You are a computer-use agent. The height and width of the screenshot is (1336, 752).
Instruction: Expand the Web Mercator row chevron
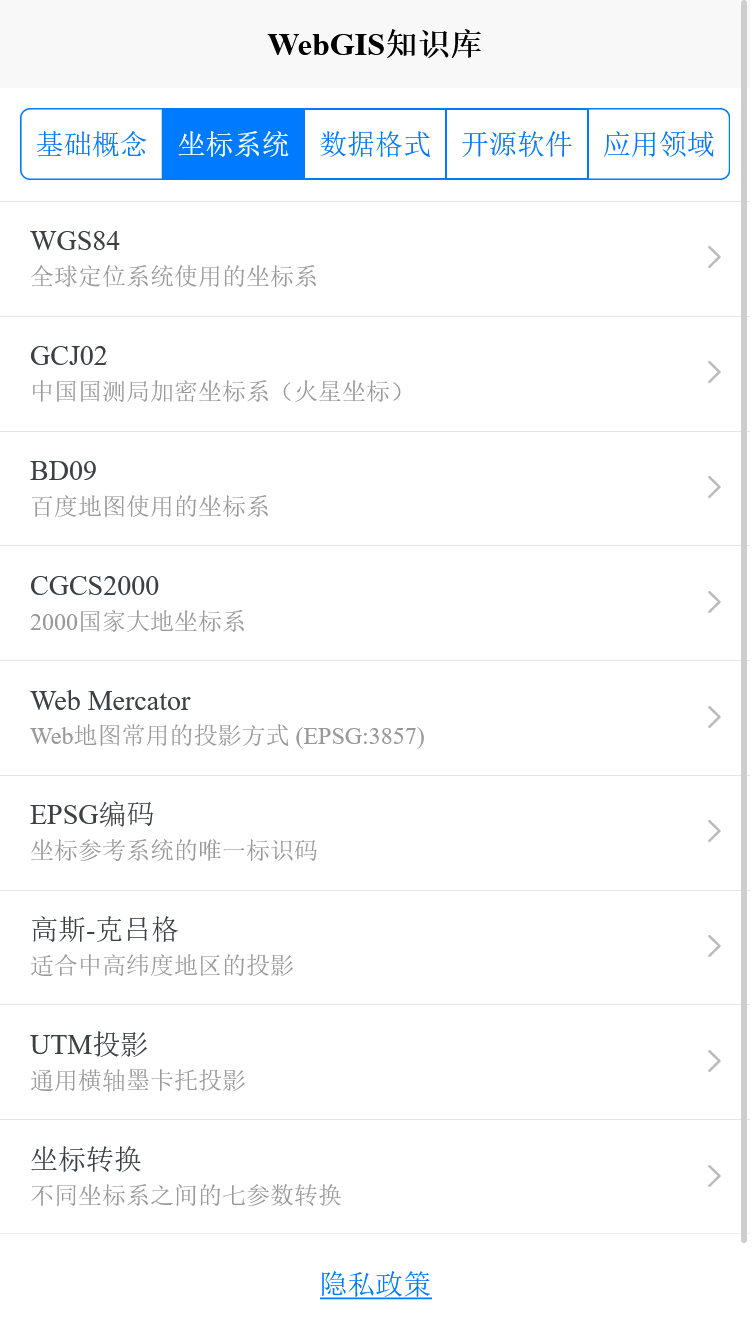714,717
